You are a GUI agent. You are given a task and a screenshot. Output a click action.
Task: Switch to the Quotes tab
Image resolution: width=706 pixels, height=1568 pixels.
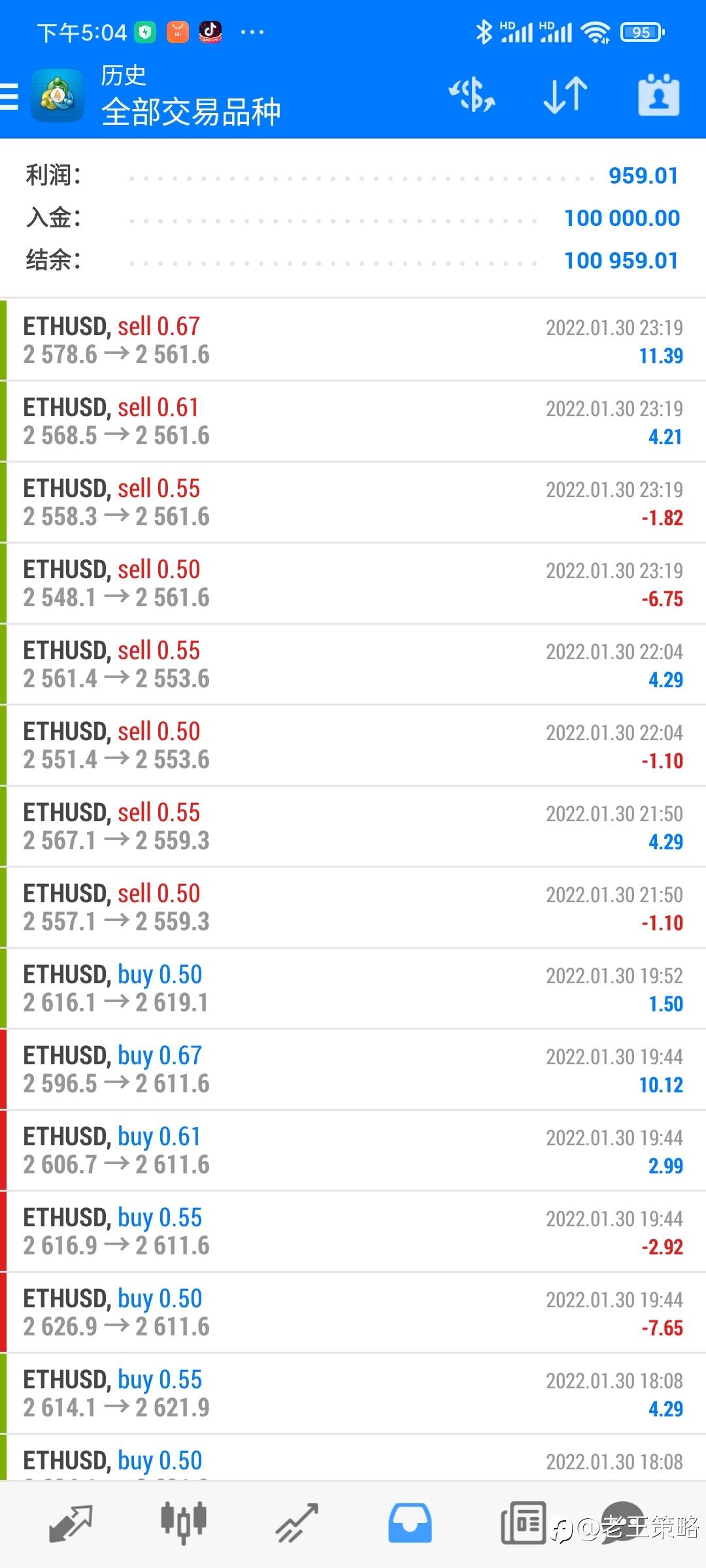tap(71, 1524)
